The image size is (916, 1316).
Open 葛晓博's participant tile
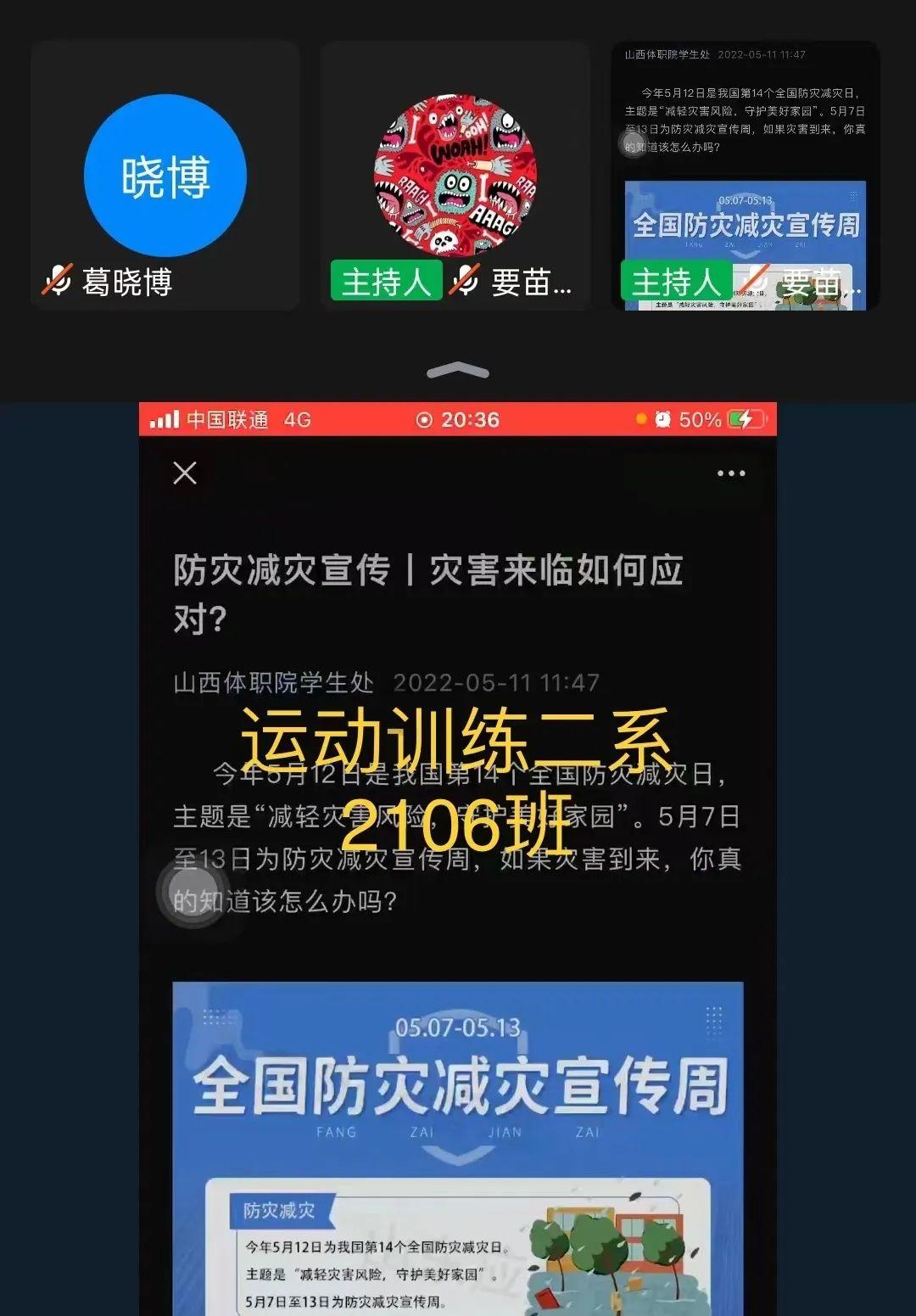[x=165, y=176]
